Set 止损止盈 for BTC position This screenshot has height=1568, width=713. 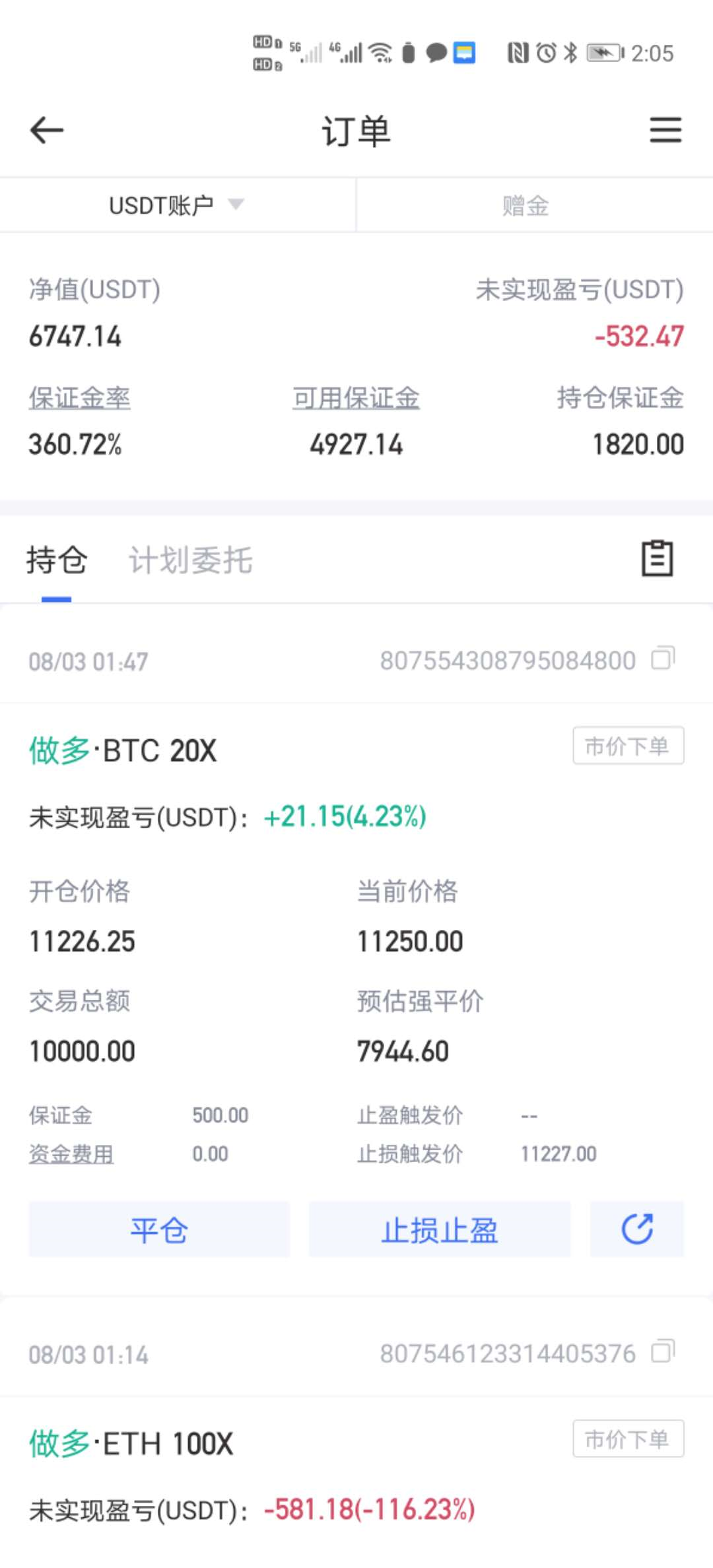pyautogui.click(x=440, y=1229)
